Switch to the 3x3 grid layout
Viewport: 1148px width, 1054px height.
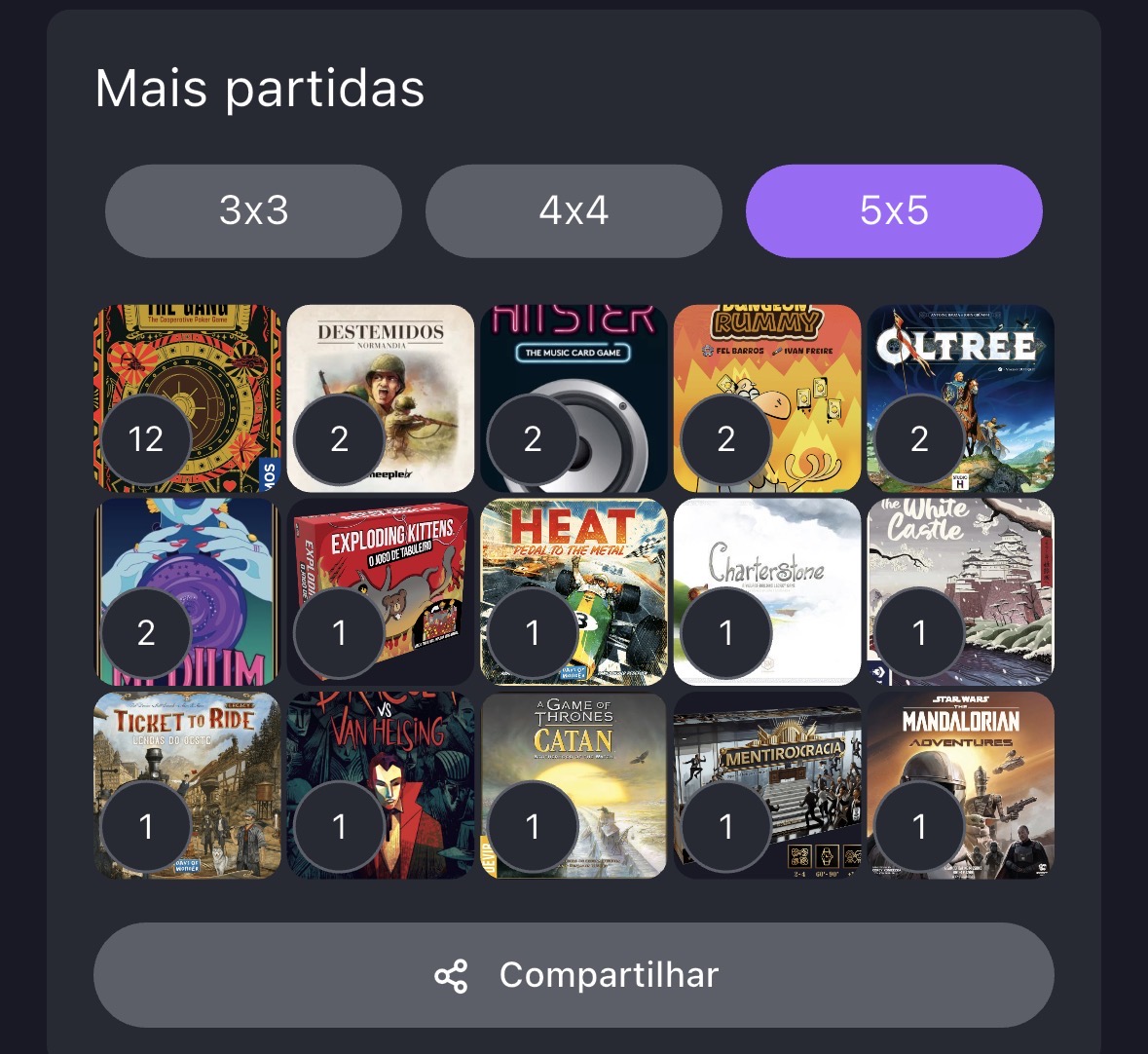pyautogui.click(x=253, y=210)
